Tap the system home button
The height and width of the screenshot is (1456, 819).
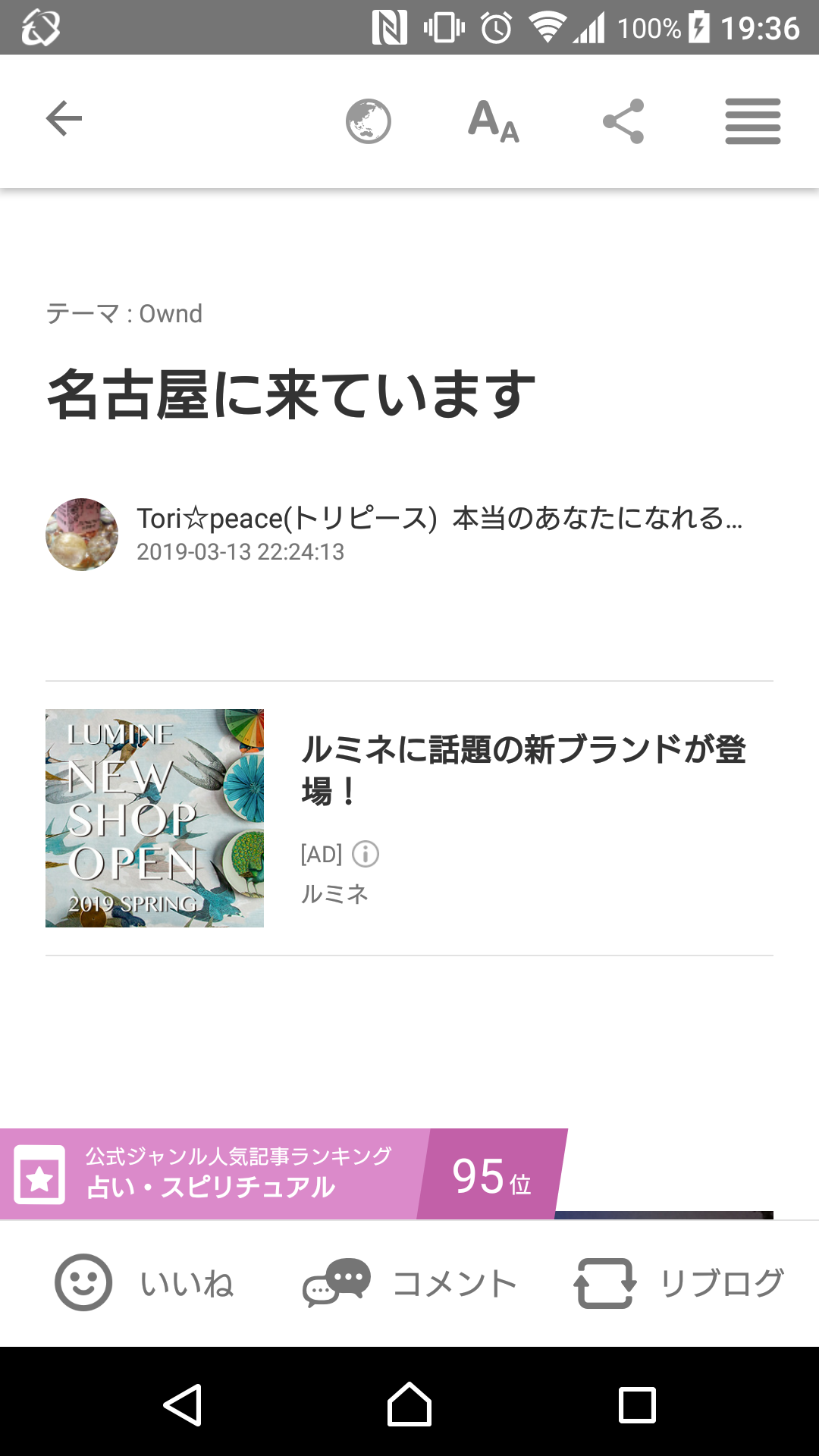[409, 1404]
